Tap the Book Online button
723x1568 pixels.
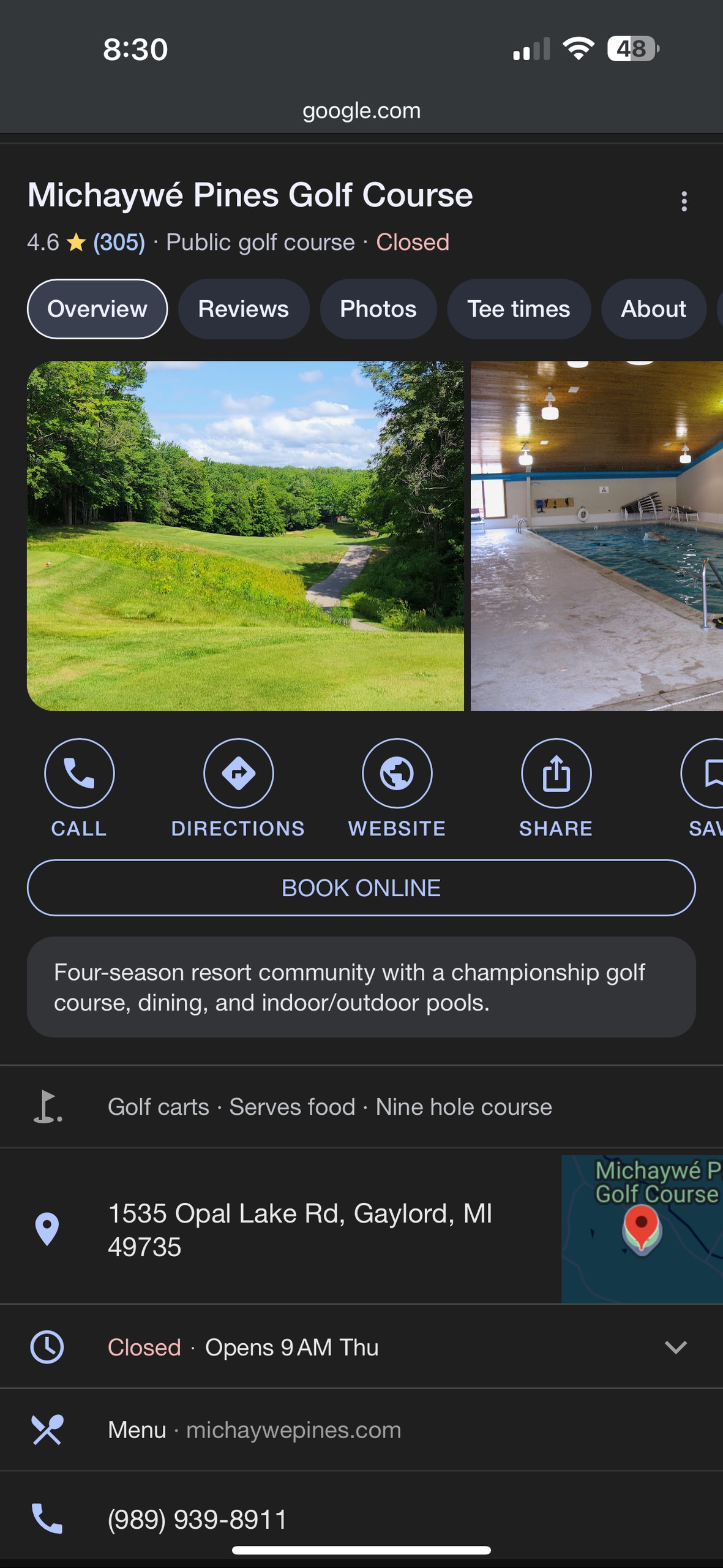tap(361, 888)
